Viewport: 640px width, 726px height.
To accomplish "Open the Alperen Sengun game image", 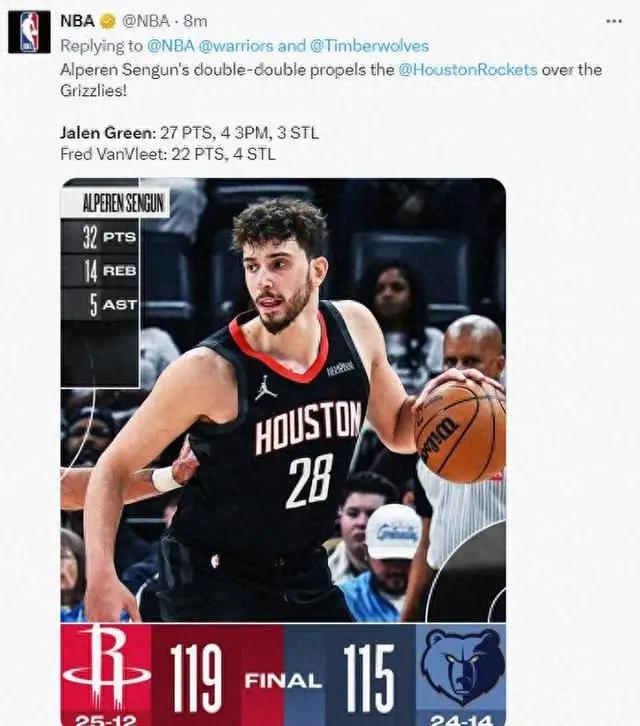I will pyautogui.click(x=283, y=400).
